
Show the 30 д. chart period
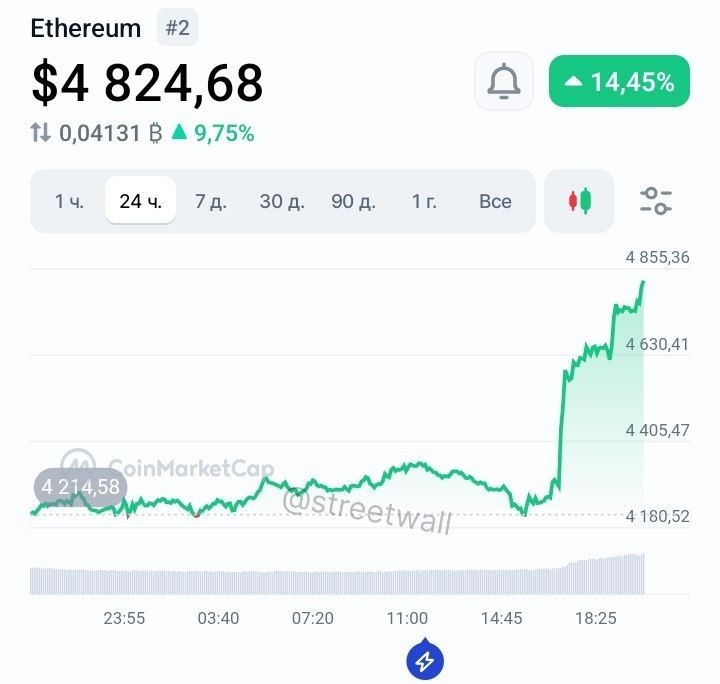click(282, 201)
